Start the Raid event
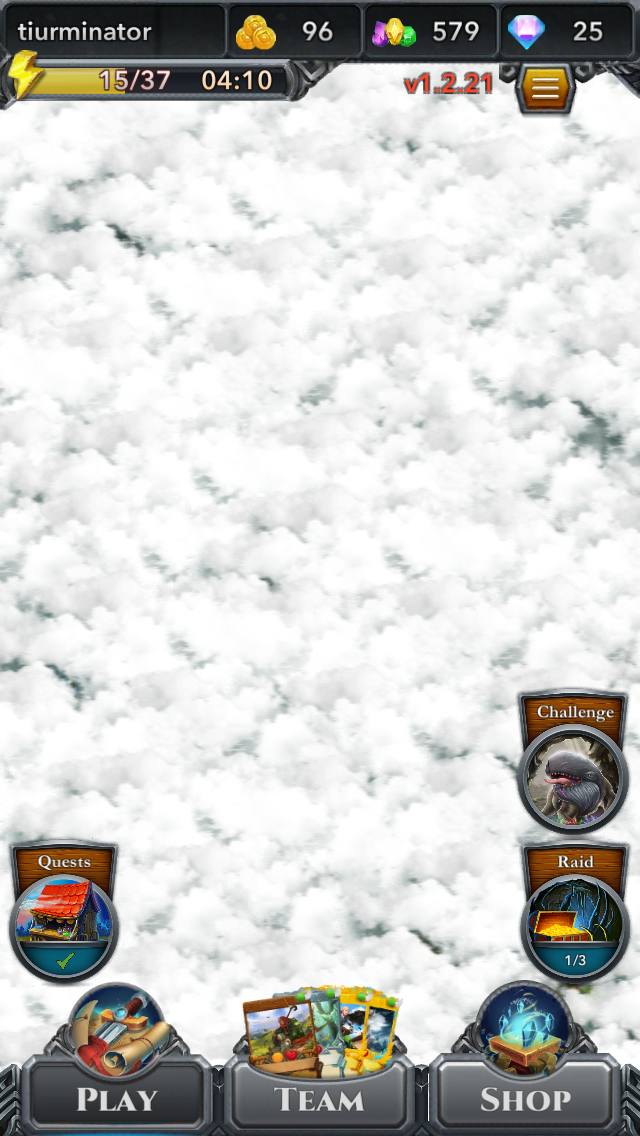The width and height of the screenshot is (640, 1136). click(575, 912)
